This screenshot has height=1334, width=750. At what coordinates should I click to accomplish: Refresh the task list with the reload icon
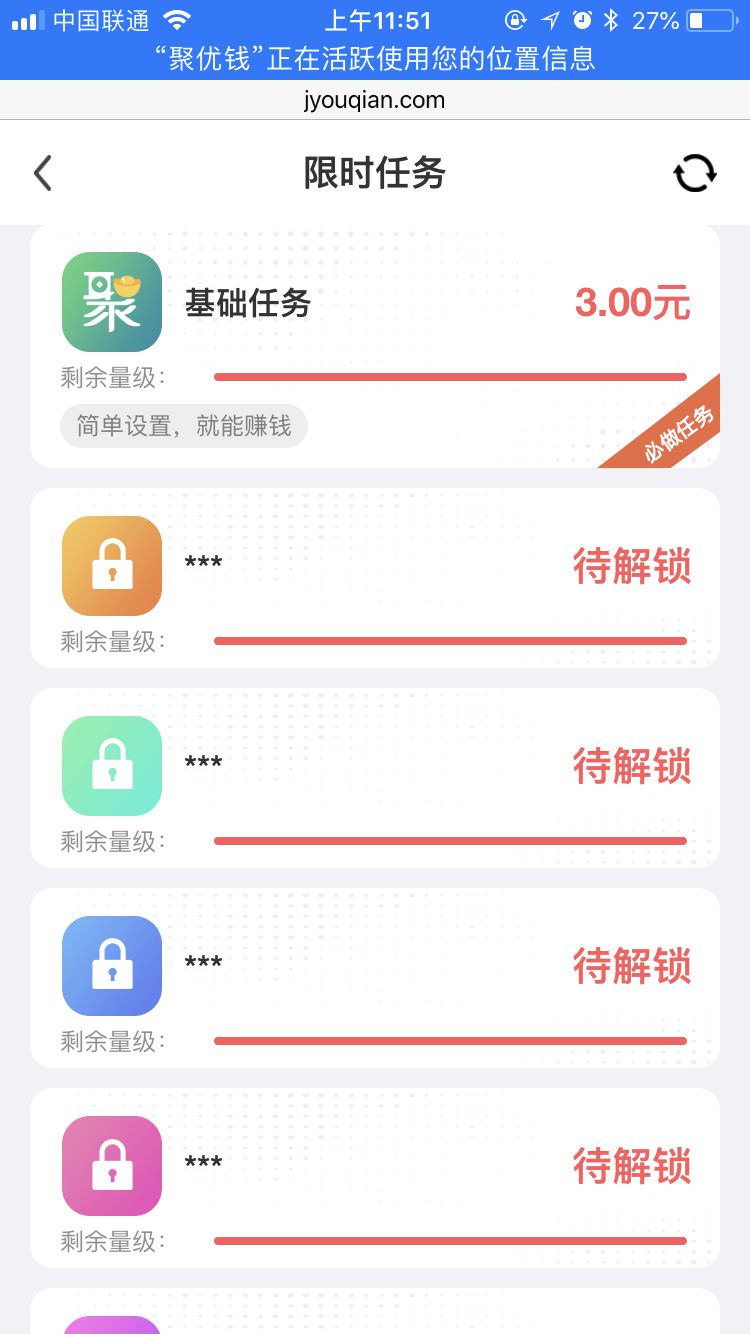pos(695,172)
